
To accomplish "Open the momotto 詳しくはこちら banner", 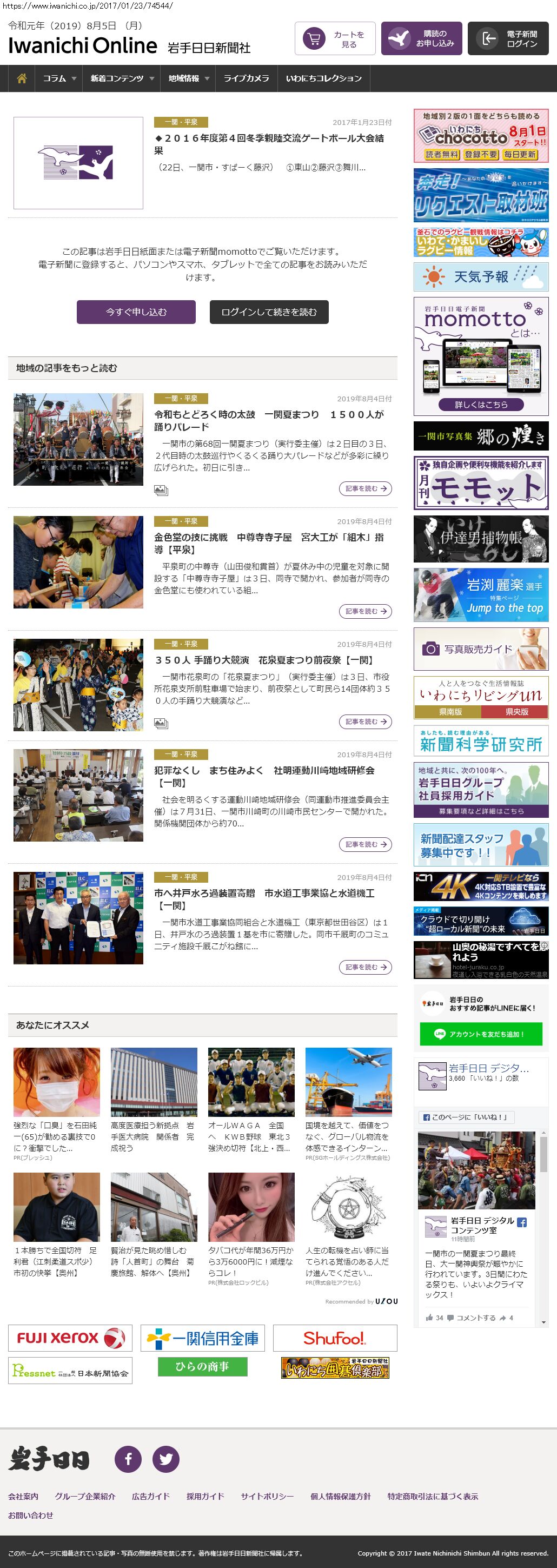I will (x=480, y=404).
